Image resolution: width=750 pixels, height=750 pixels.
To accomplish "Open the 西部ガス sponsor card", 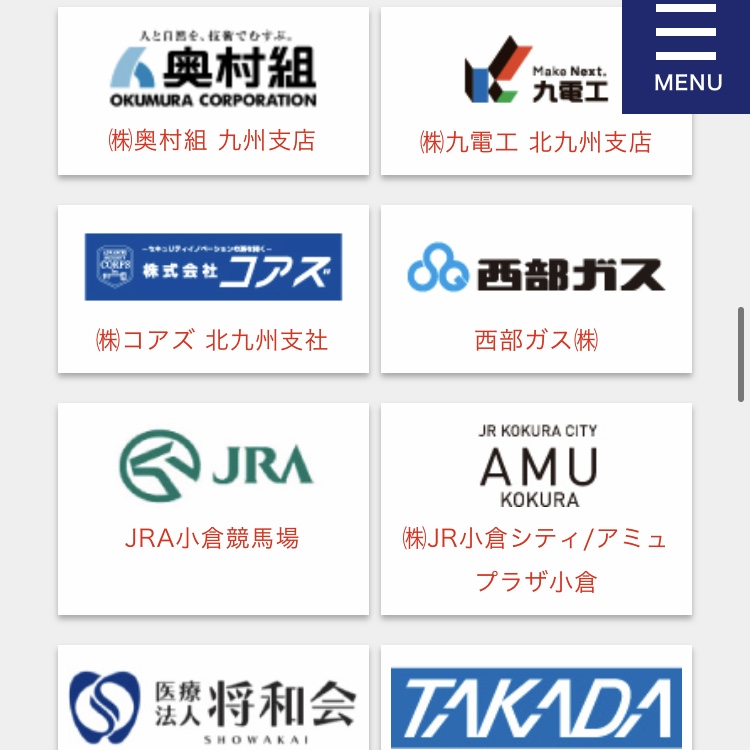I will tap(536, 289).
